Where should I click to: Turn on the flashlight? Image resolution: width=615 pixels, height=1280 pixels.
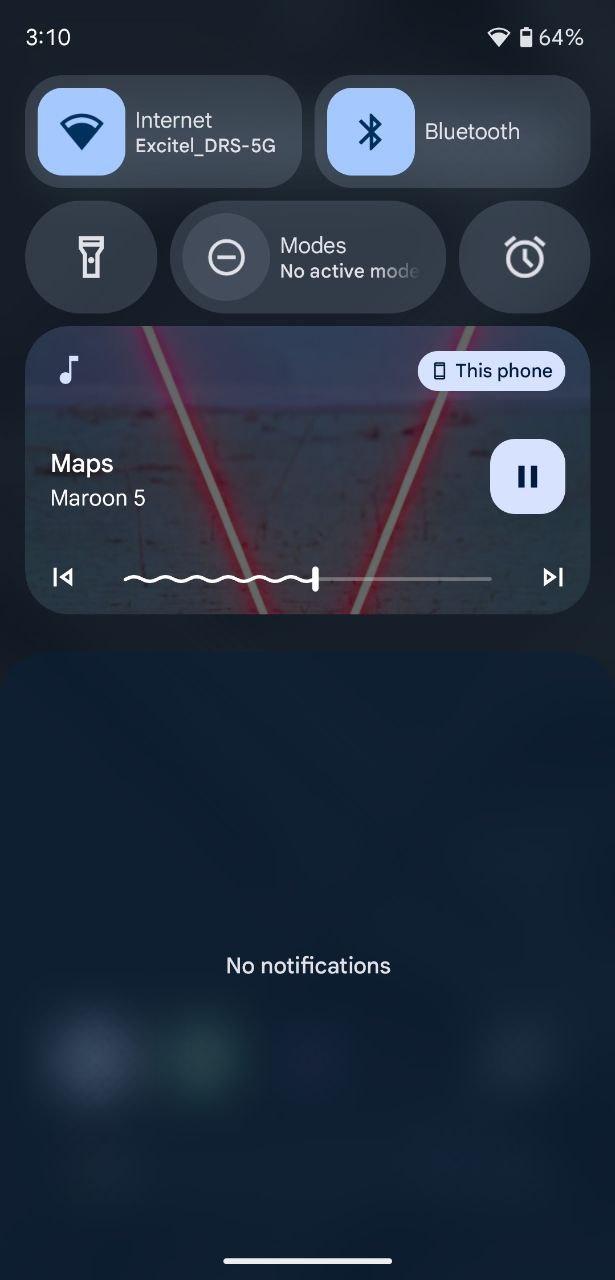(x=91, y=258)
